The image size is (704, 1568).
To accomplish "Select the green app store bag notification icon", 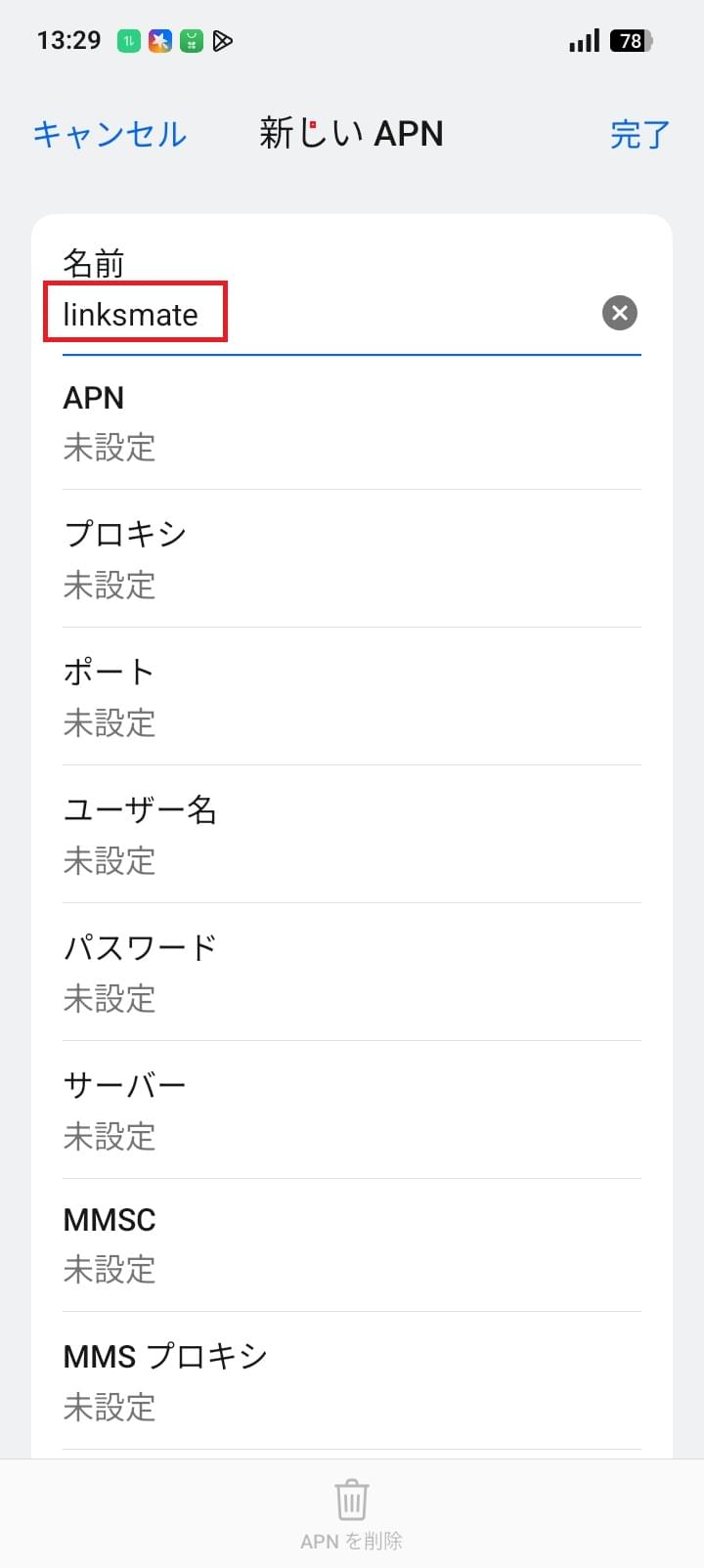I will tap(192, 41).
